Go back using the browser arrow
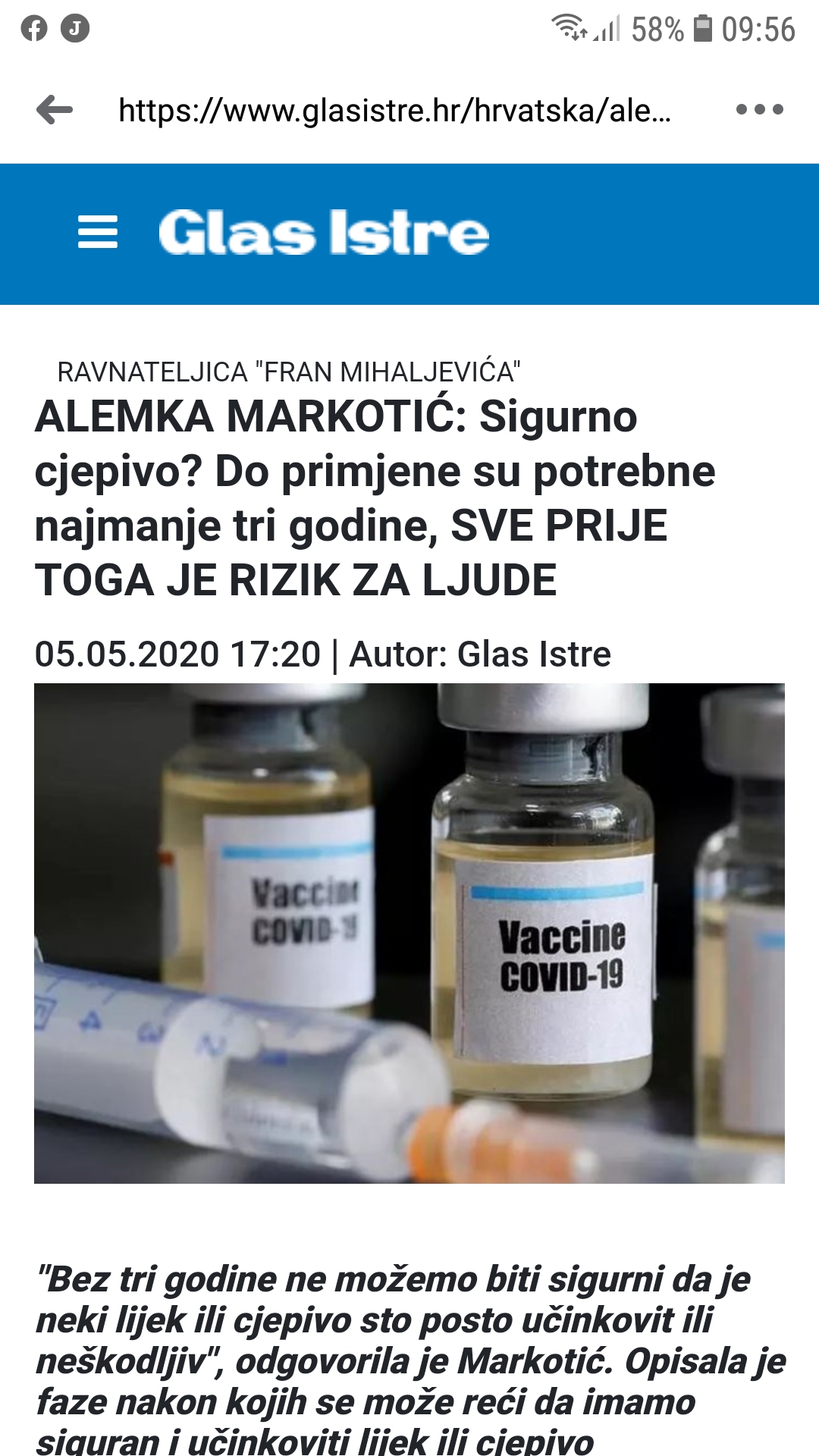The width and height of the screenshot is (819, 1456). coord(55,110)
